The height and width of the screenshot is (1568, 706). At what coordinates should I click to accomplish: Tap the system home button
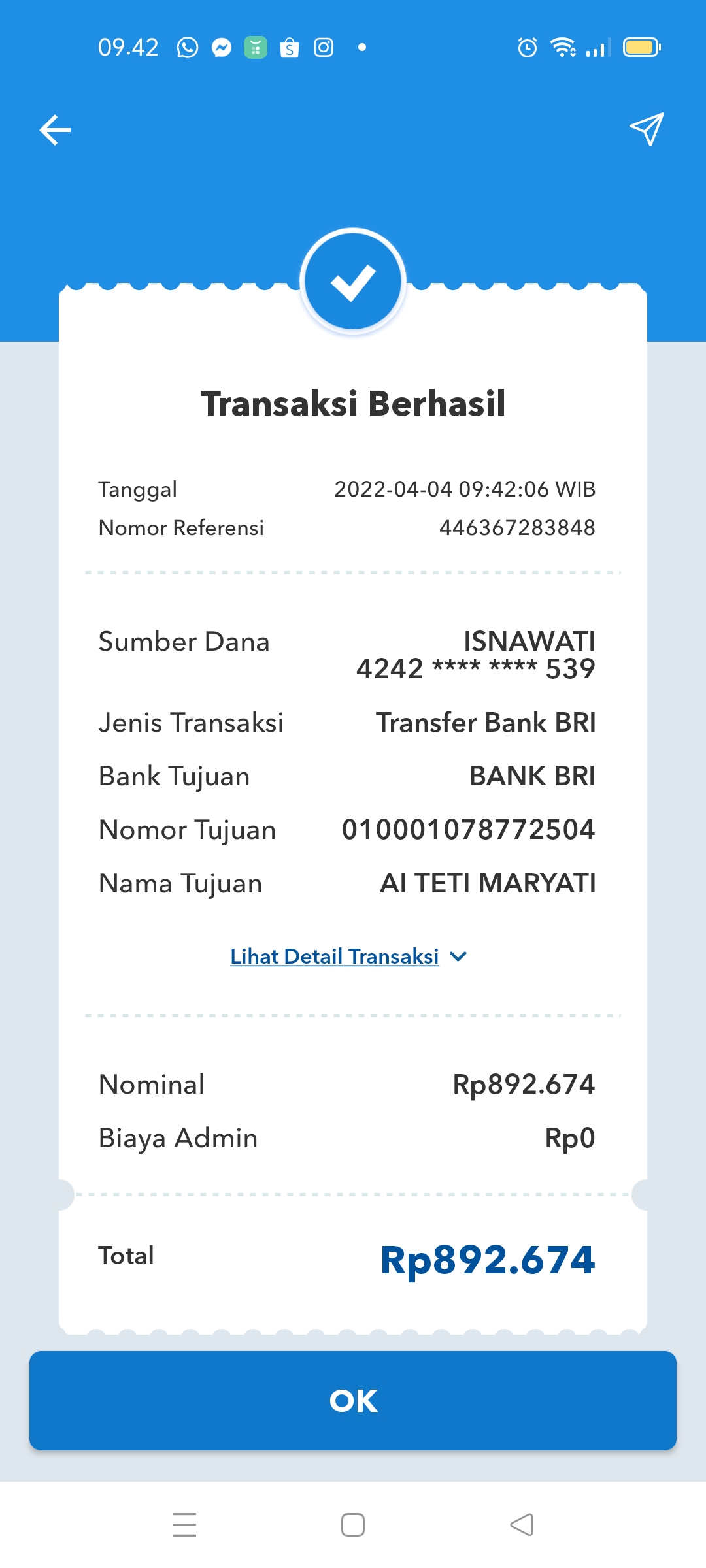pos(353,1525)
